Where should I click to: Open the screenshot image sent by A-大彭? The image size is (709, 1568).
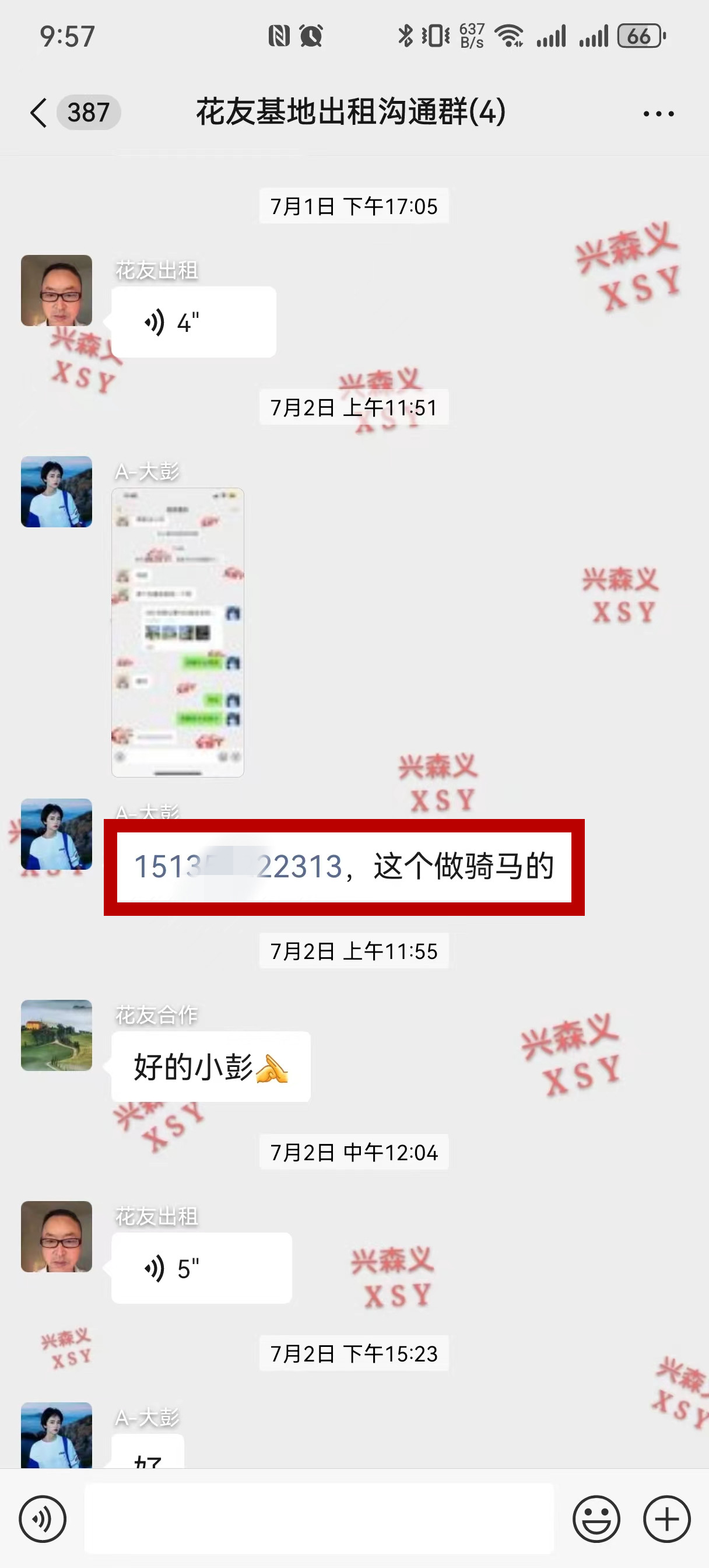coord(178,632)
